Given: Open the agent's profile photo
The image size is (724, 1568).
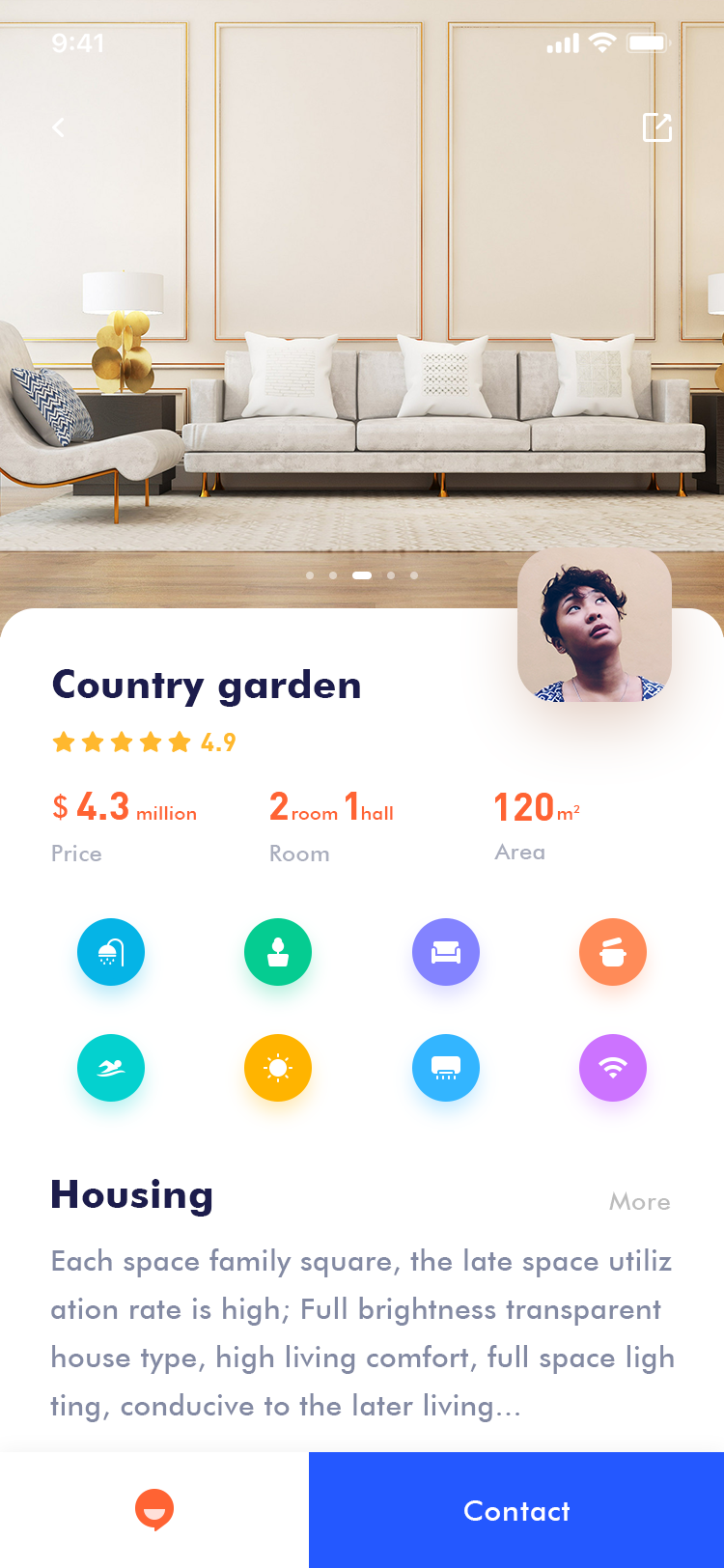Looking at the screenshot, I should coord(595,625).
